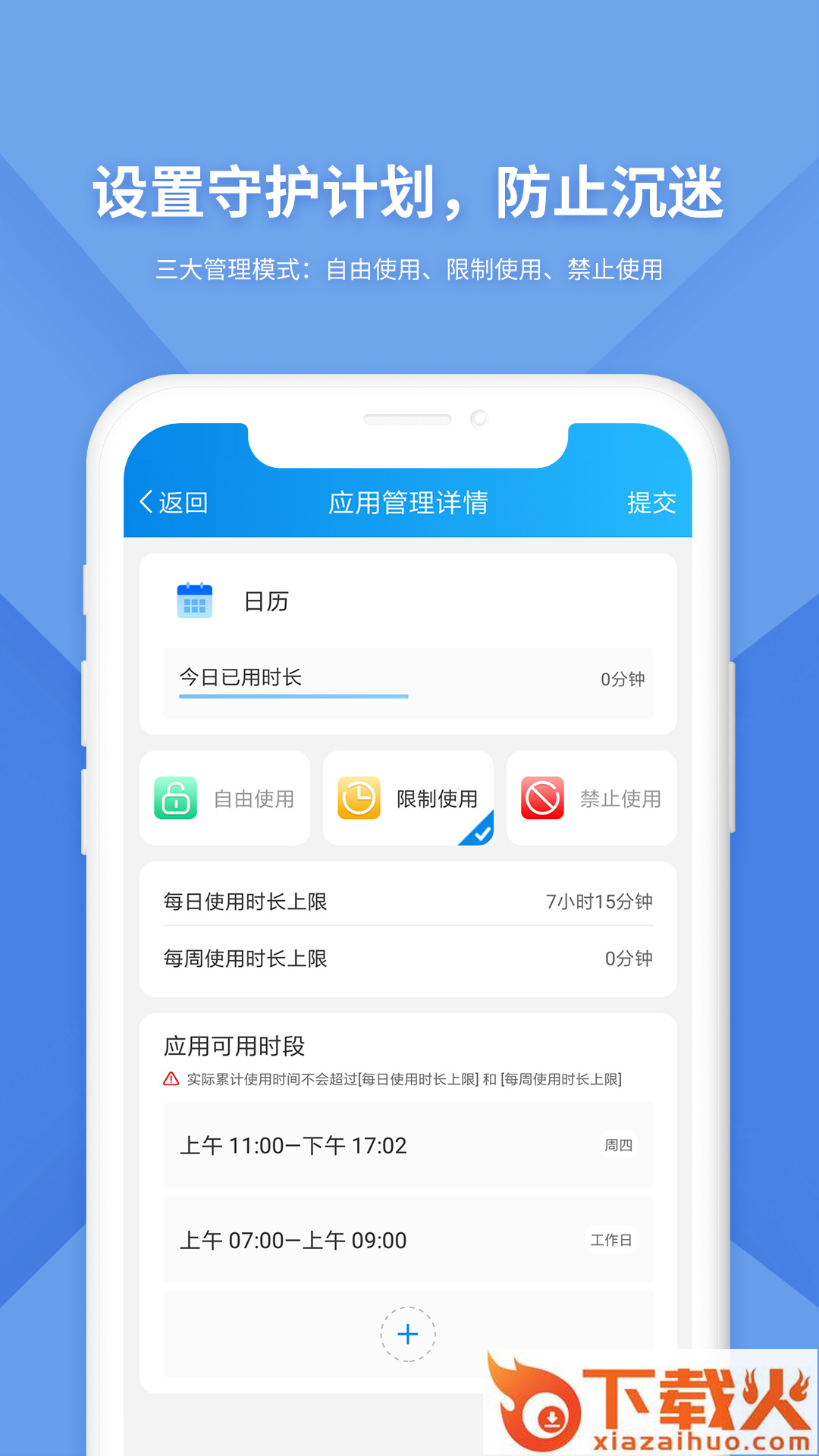The height and width of the screenshot is (1456, 819).
Task: Click the yellow clock icon for 限制使用
Action: pos(359,797)
